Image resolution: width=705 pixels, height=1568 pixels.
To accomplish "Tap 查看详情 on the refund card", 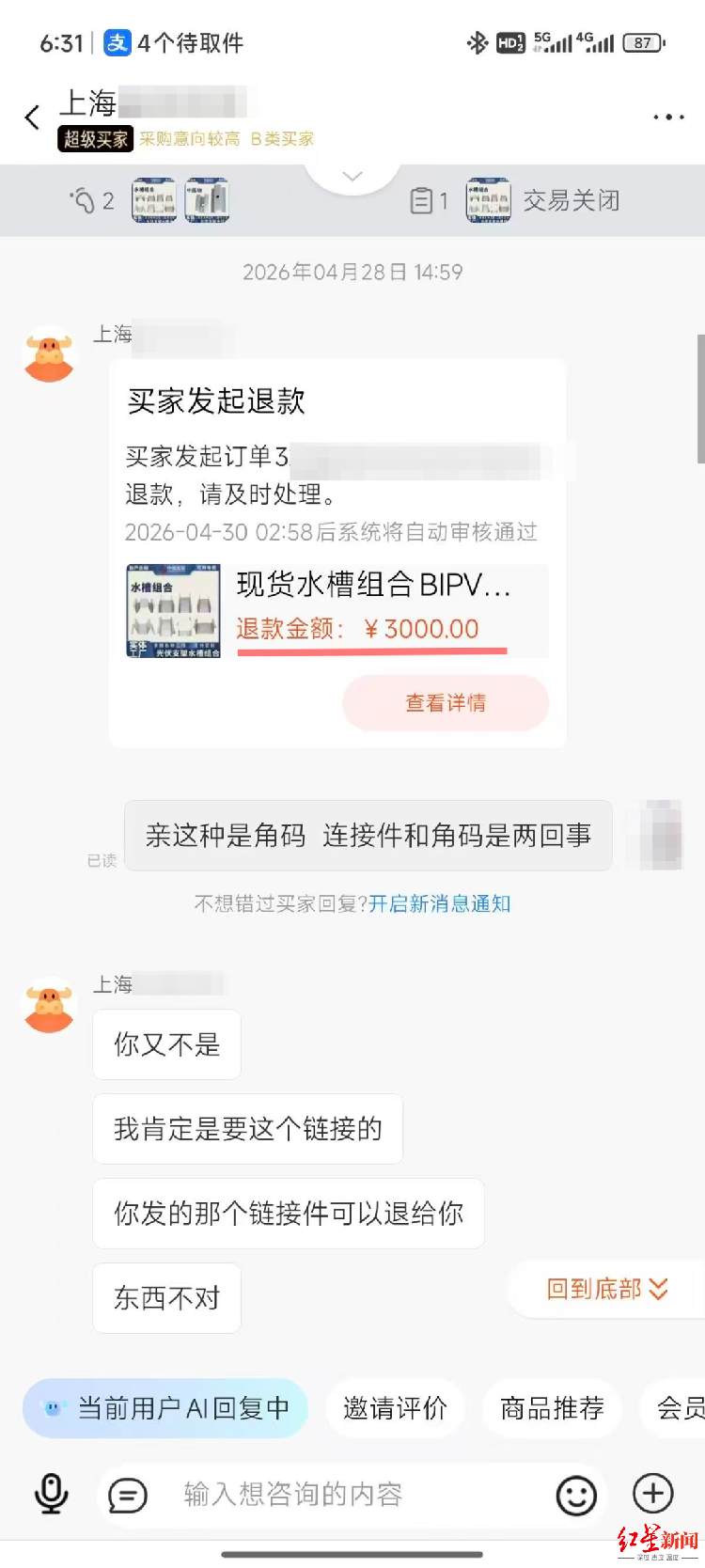I will 446,702.
